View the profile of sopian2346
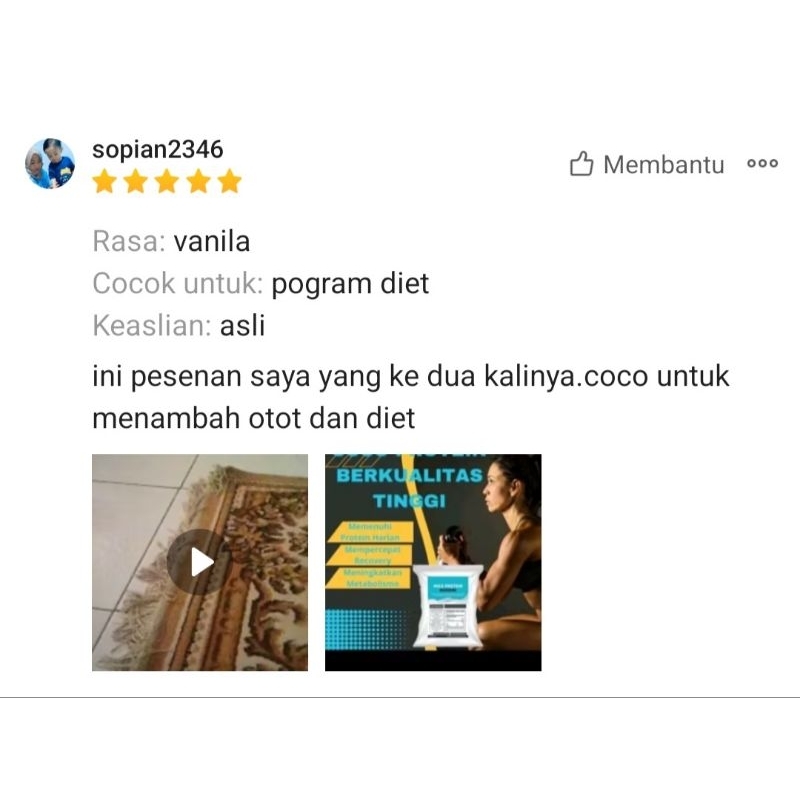800x800 pixels. (x=158, y=150)
